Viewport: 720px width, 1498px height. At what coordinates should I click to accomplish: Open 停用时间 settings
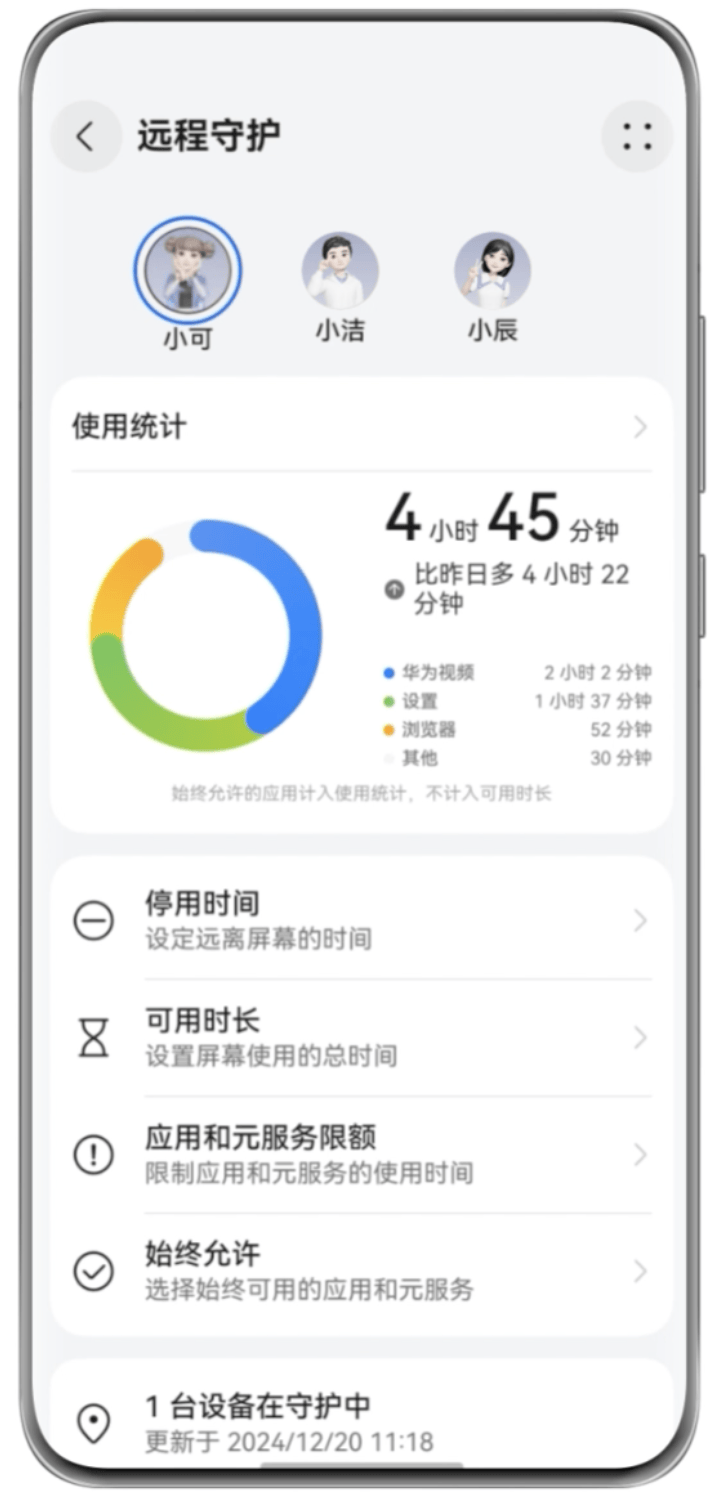(361, 920)
